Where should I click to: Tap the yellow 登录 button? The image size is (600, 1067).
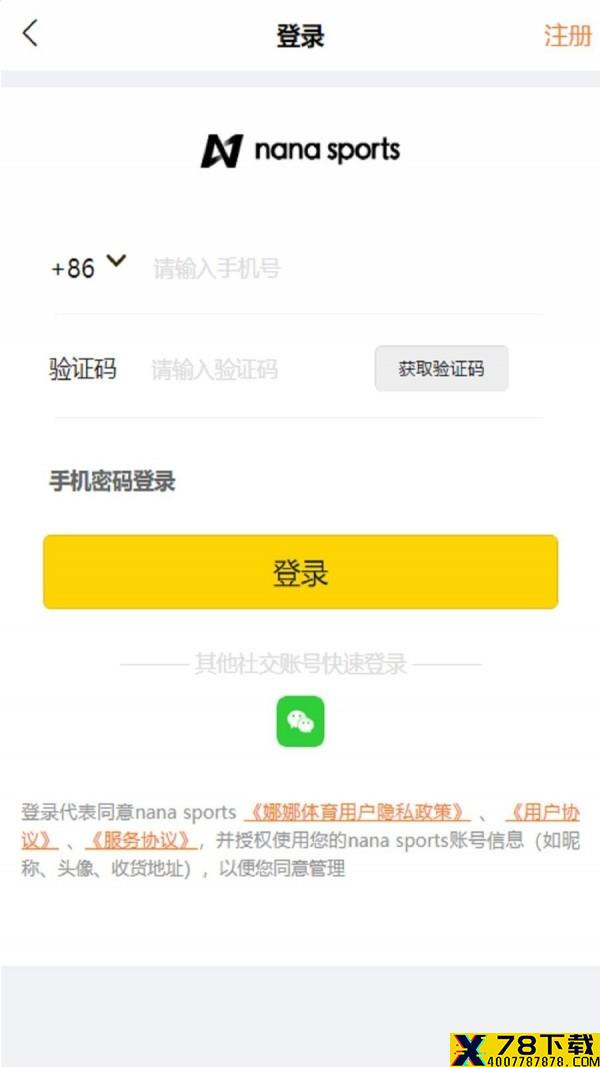(300, 573)
